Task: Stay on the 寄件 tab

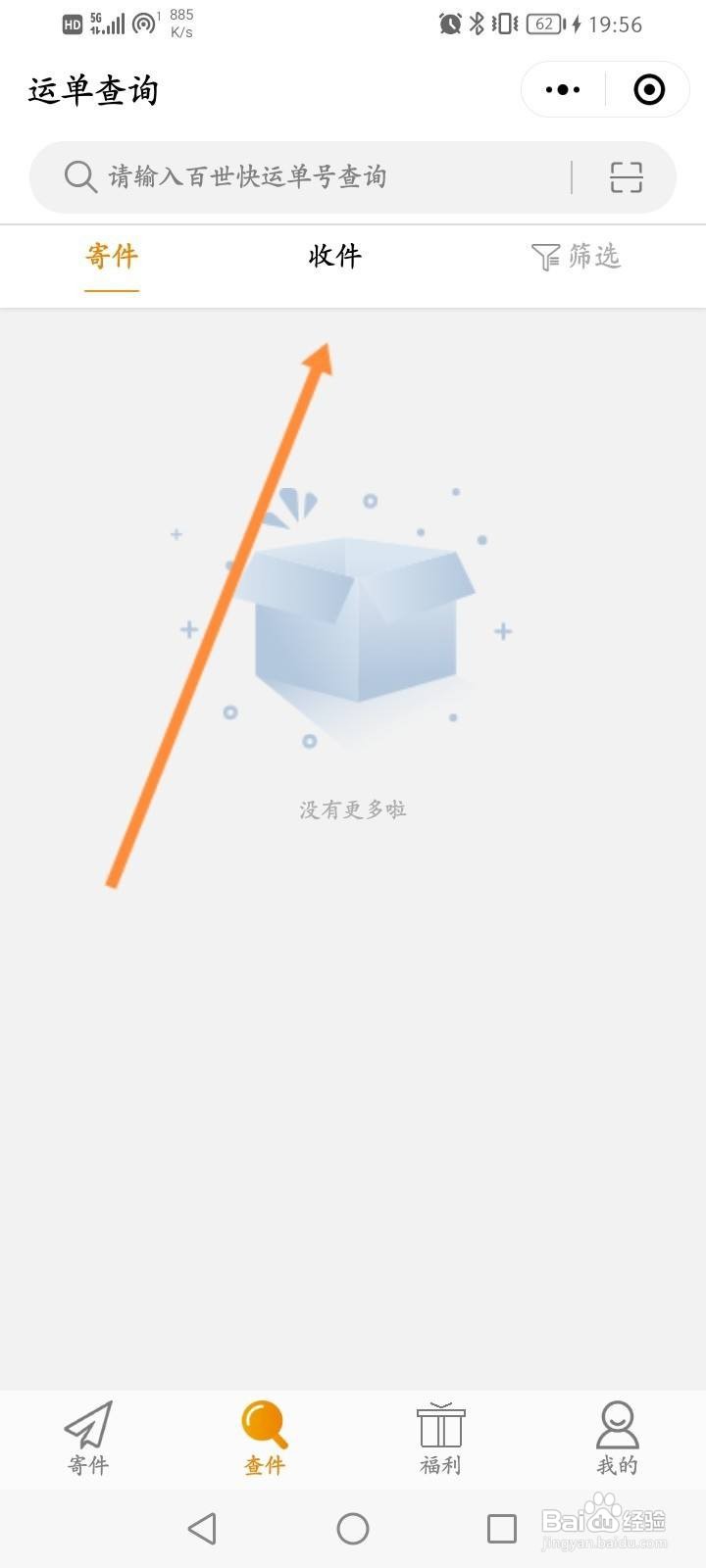Action: tap(111, 256)
